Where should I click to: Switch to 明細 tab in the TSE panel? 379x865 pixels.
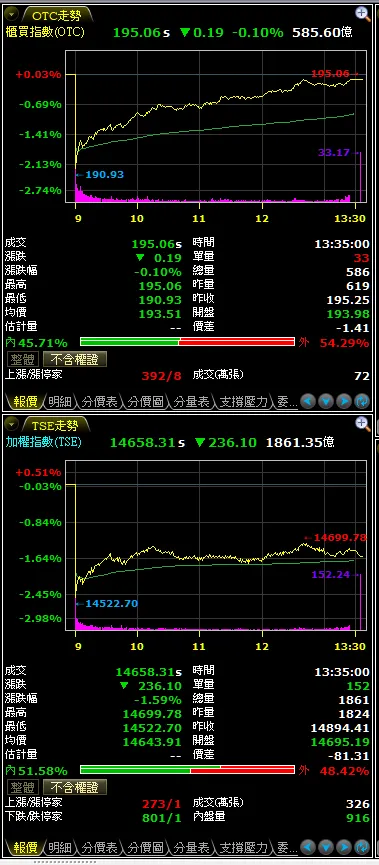point(58,847)
